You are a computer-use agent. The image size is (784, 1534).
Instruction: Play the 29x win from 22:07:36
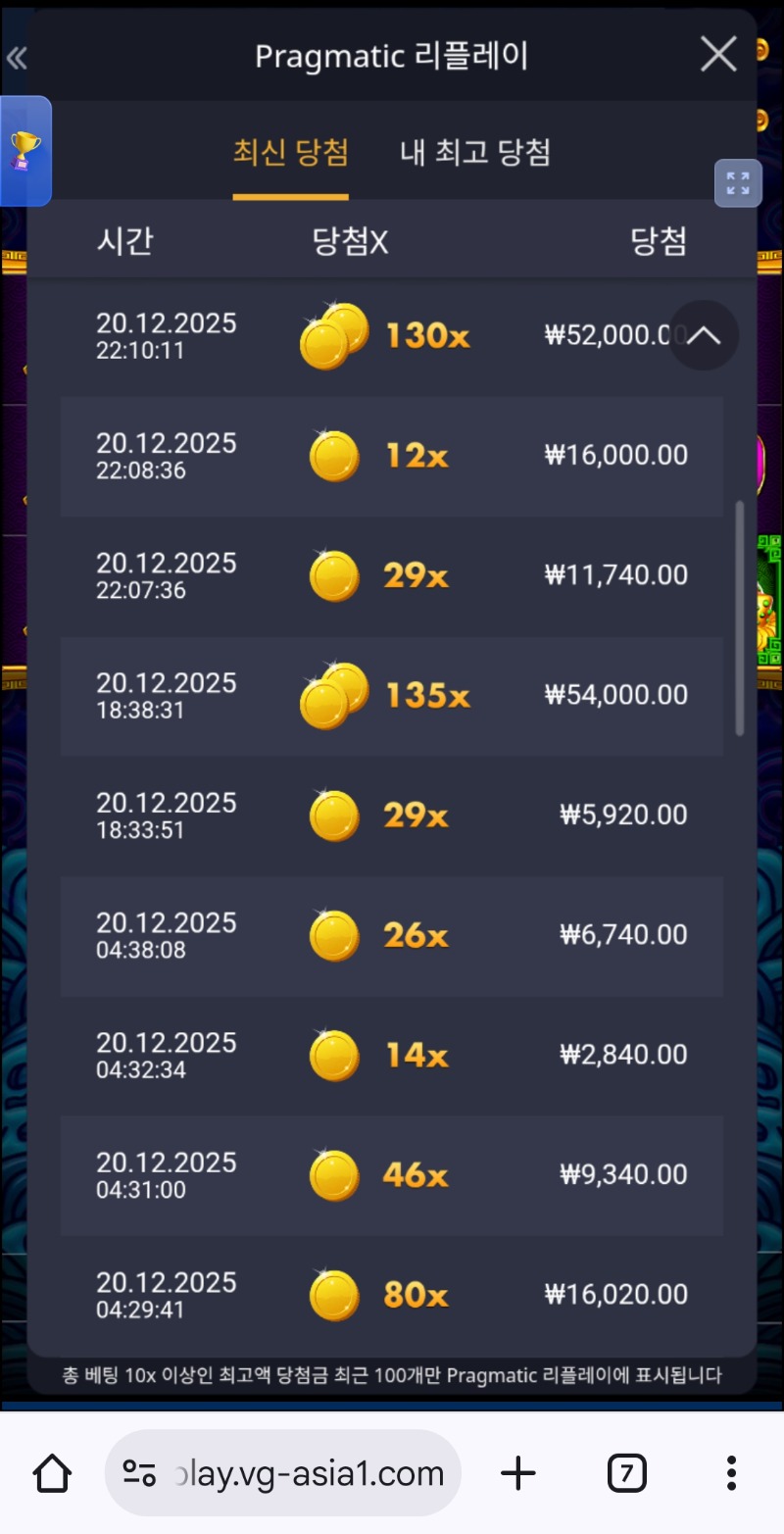pos(392,575)
